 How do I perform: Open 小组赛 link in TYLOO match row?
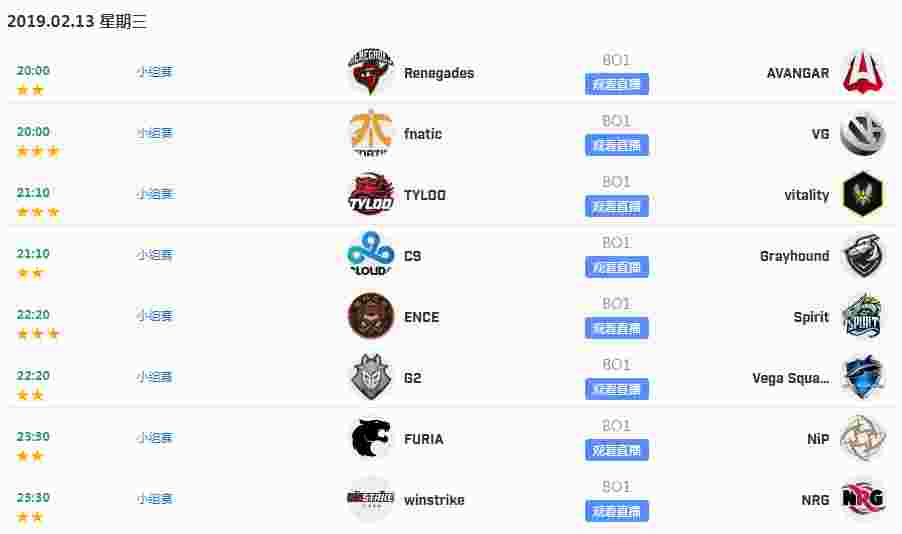point(154,194)
